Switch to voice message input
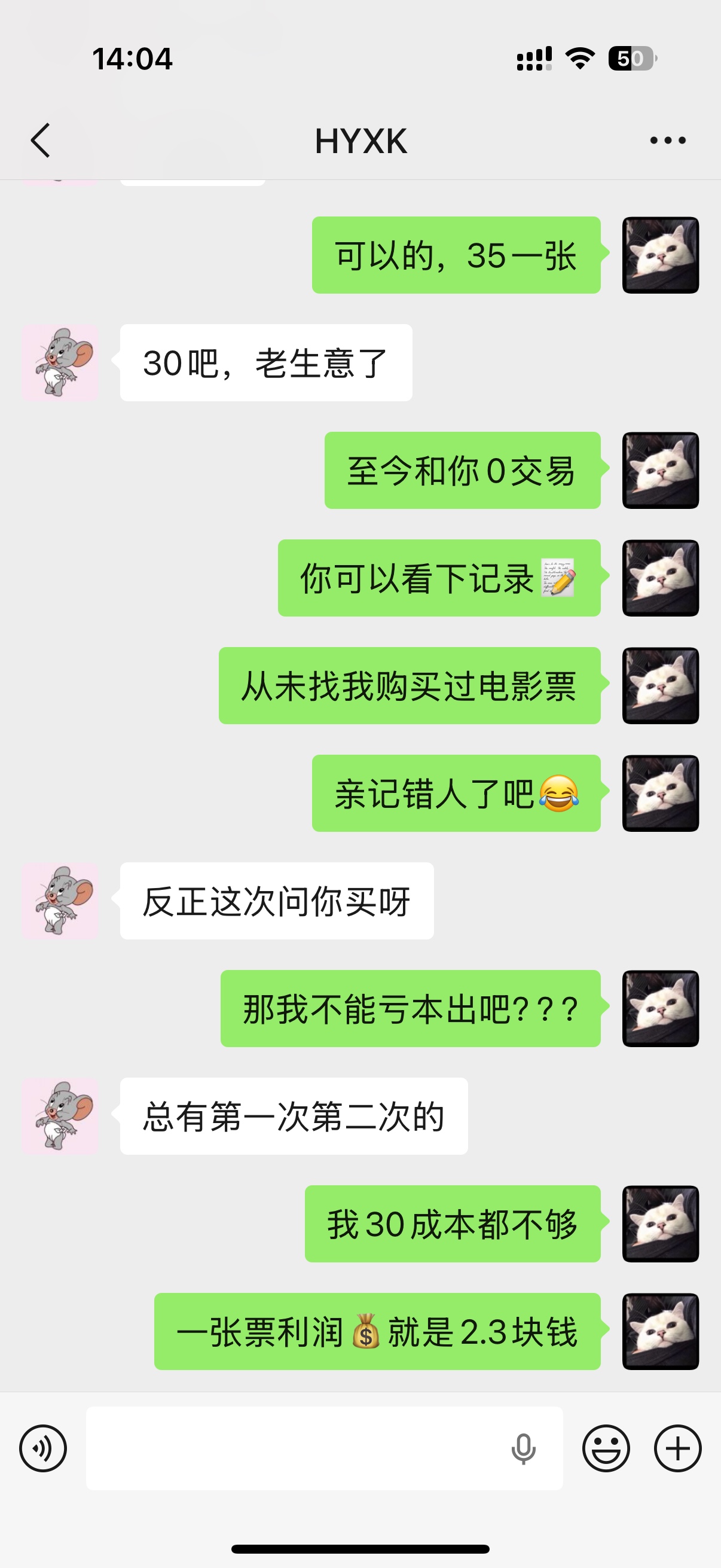 [x=42, y=1448]
